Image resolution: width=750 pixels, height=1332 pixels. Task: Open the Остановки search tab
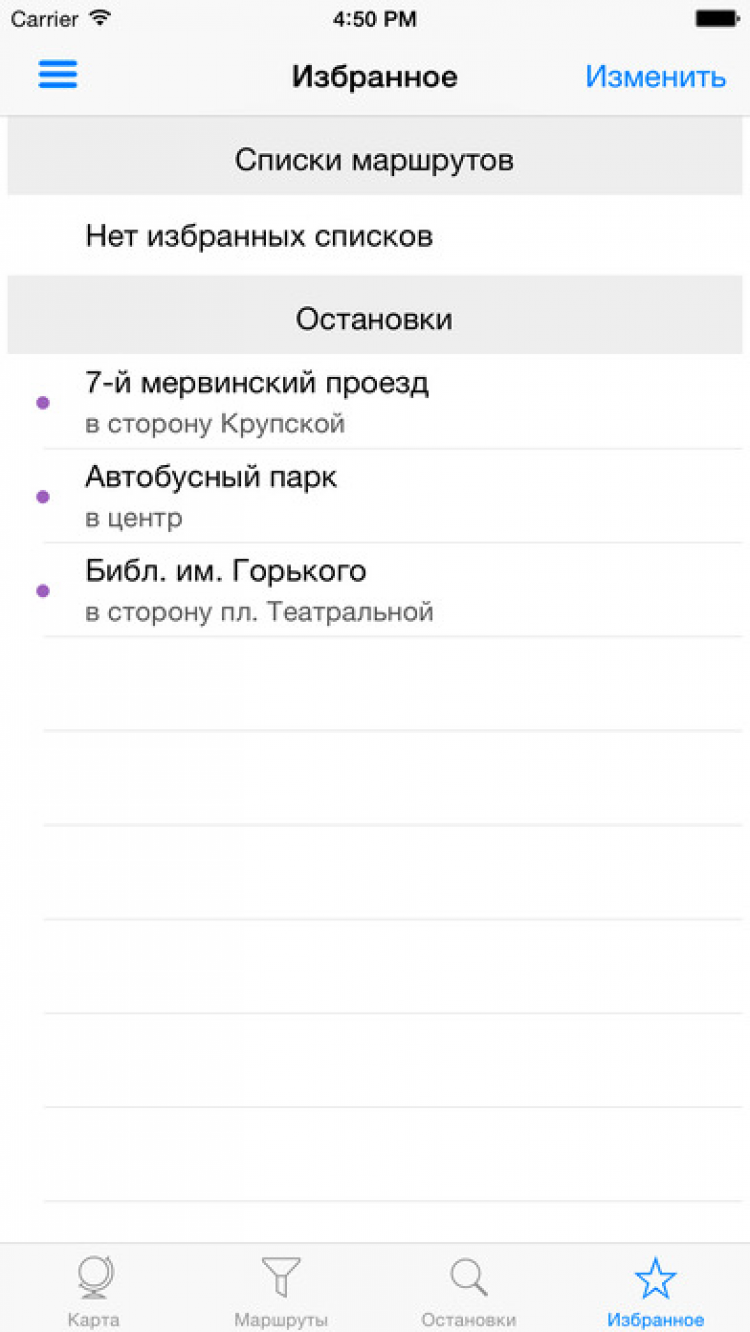coord(468,1290)
